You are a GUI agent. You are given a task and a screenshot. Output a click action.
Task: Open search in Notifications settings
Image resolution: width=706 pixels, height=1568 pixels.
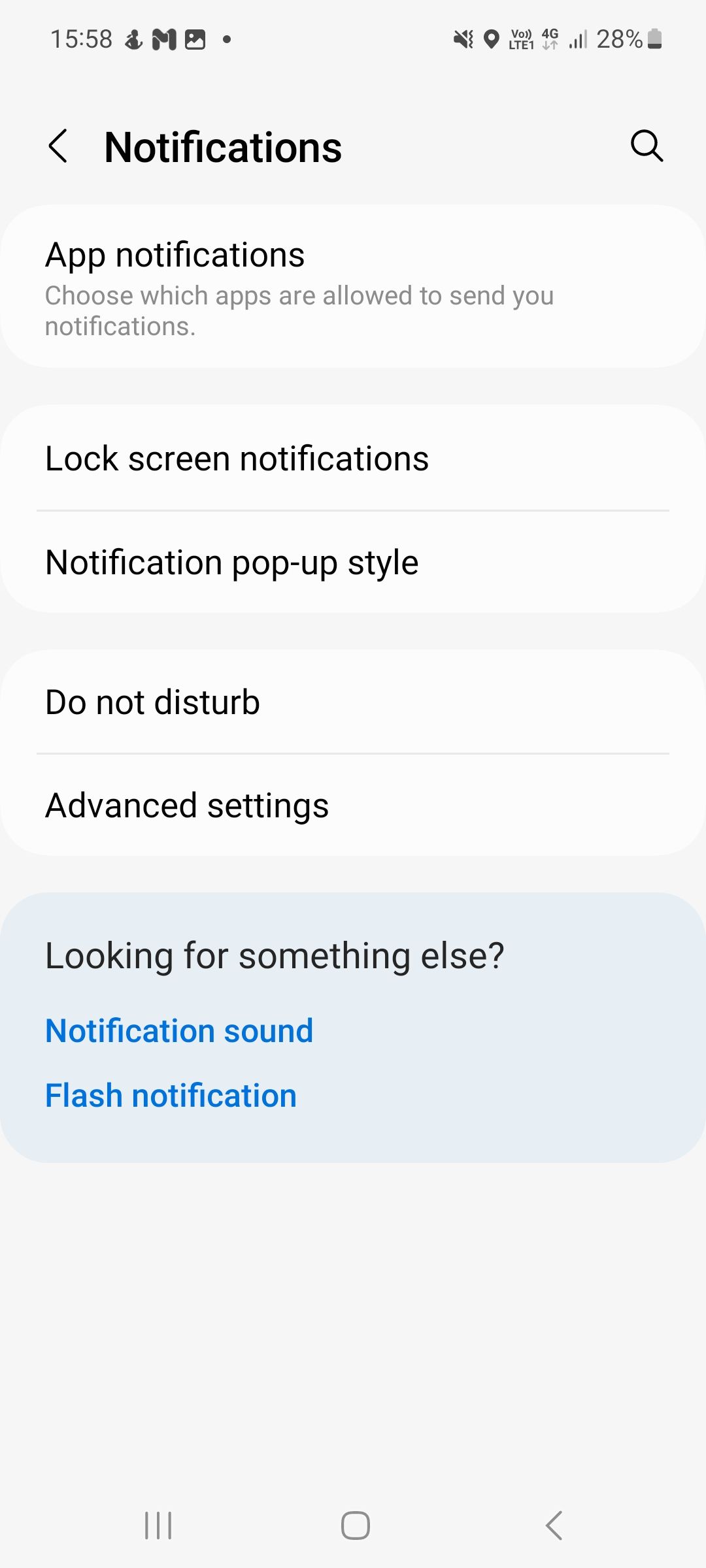point(646,145)
